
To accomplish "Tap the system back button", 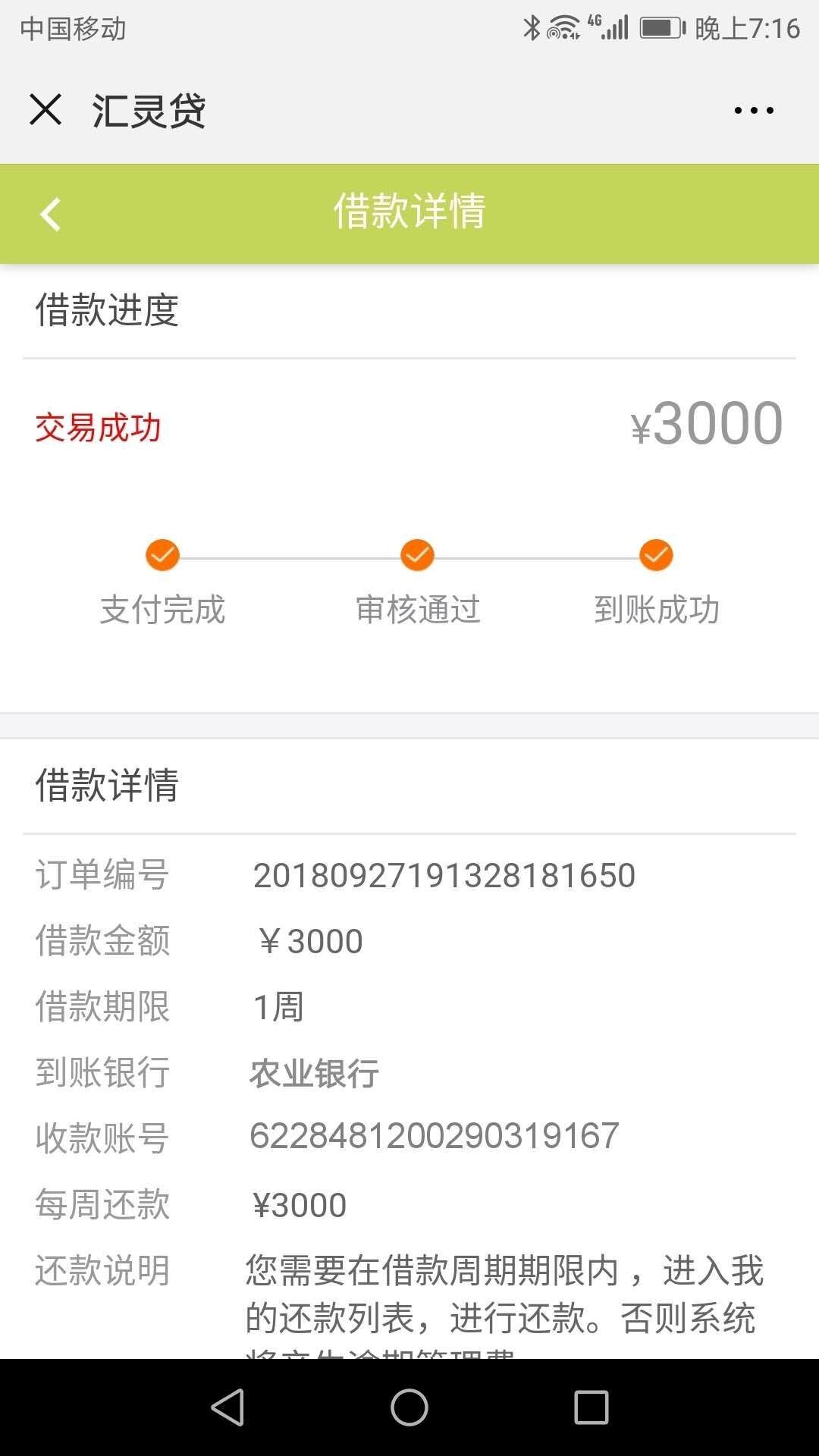I will click(227, 1407).
